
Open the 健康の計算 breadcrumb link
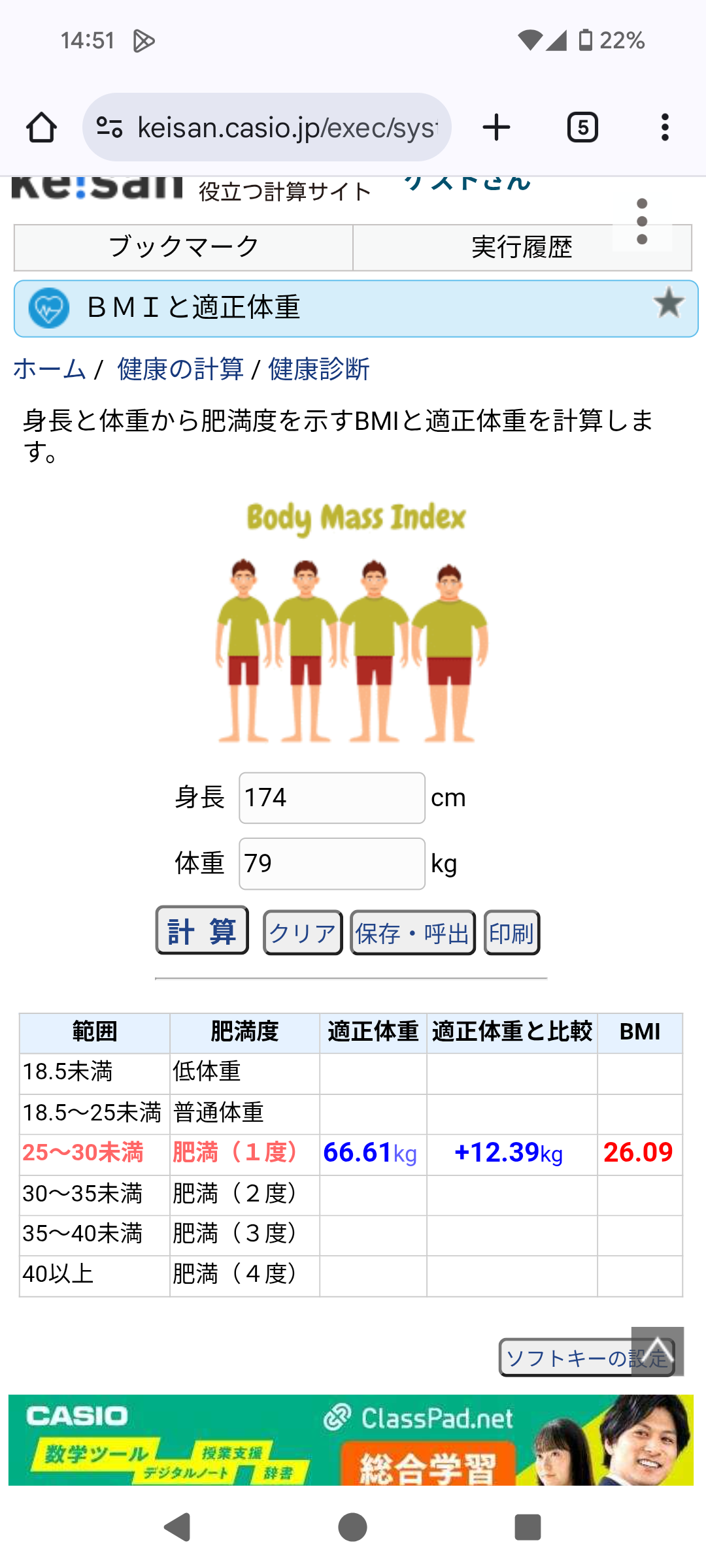tap(180, 370)
